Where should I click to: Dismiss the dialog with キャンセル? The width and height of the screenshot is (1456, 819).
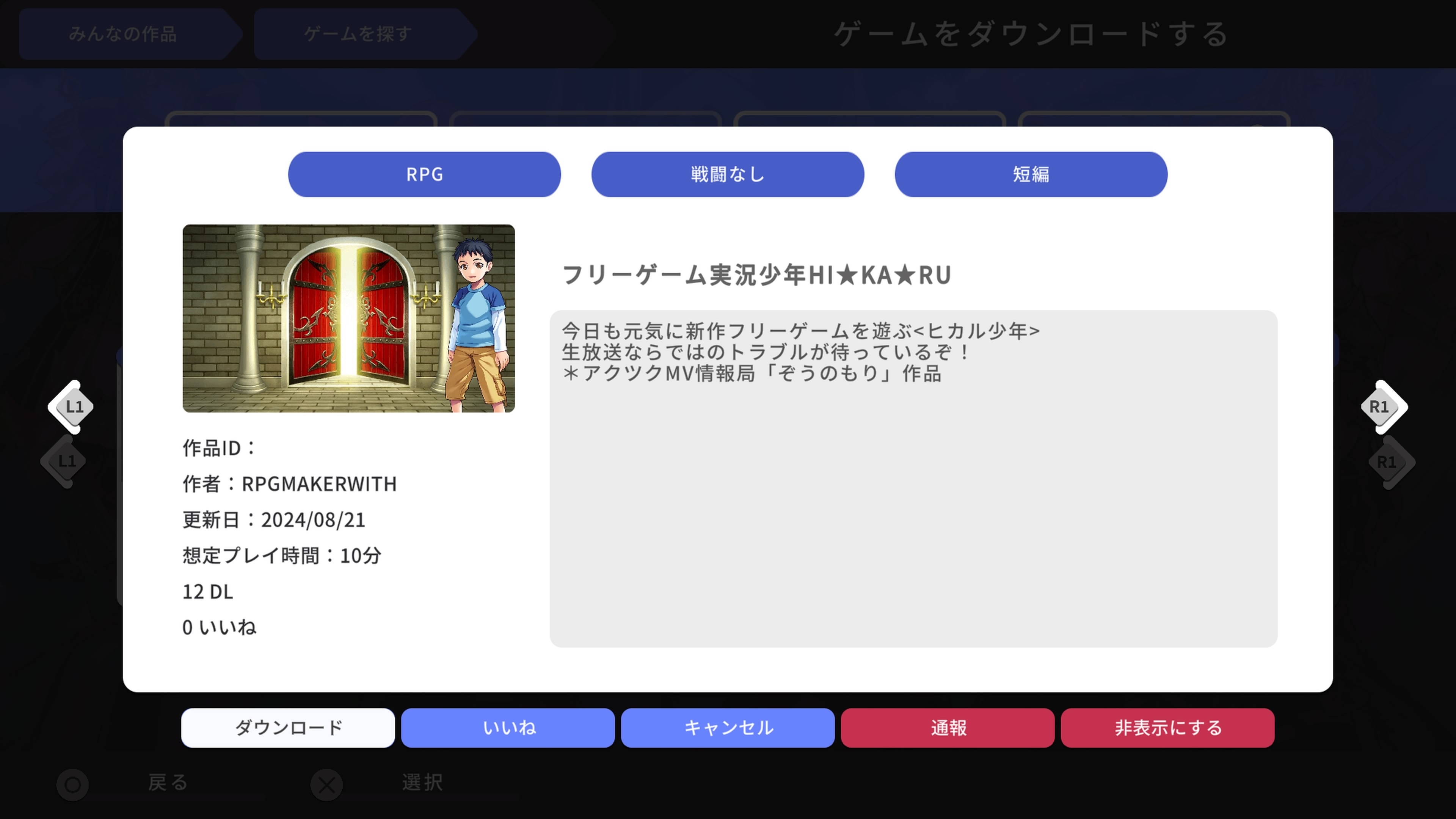tap(728, 728)
